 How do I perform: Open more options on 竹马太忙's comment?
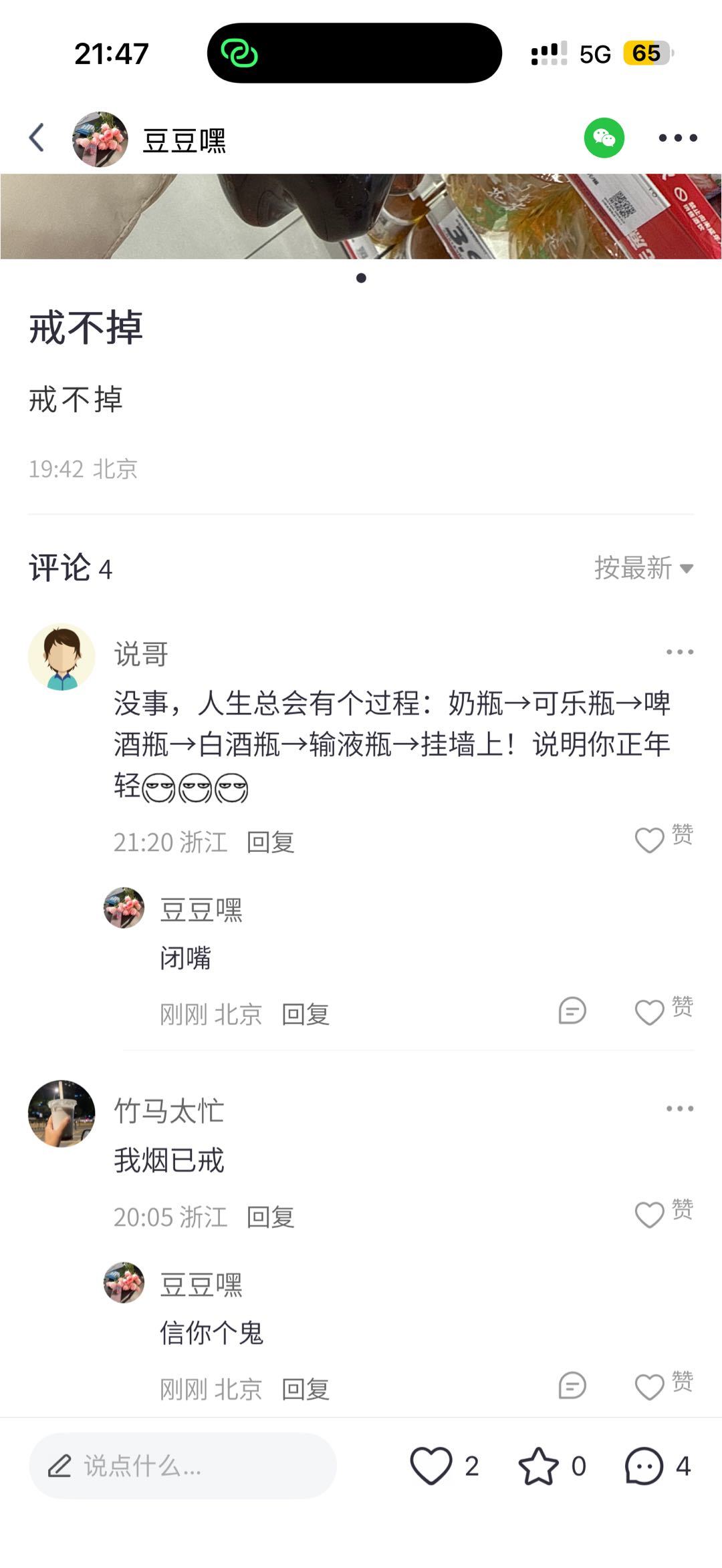679,1108
